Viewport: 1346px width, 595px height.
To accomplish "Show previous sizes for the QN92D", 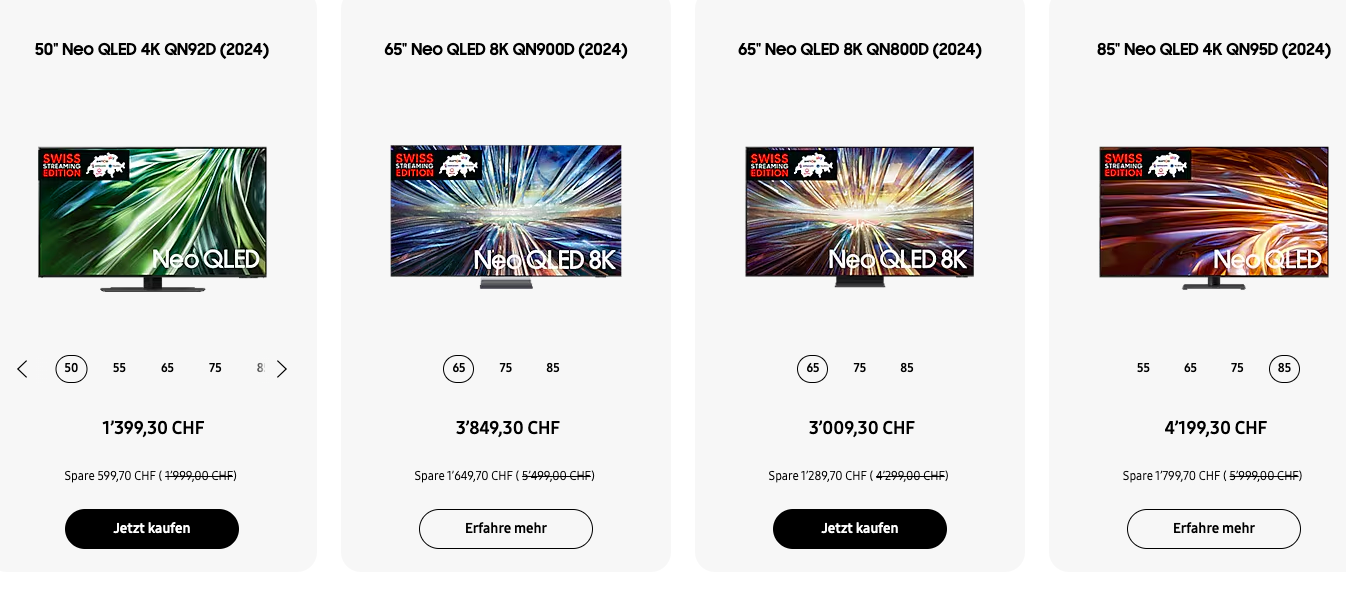I will point(22,369).
